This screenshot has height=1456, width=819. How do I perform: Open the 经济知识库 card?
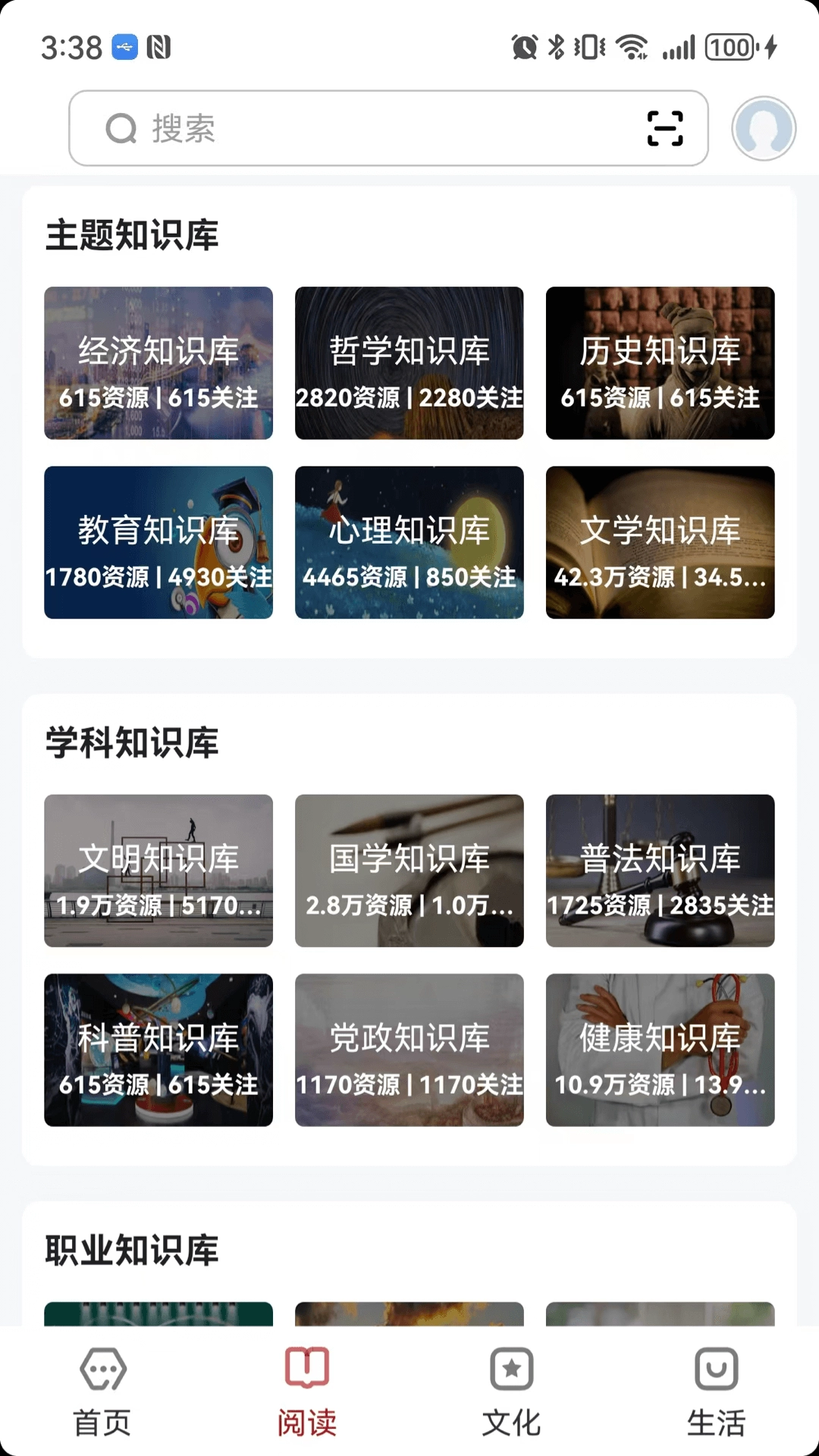coord(158,363)
